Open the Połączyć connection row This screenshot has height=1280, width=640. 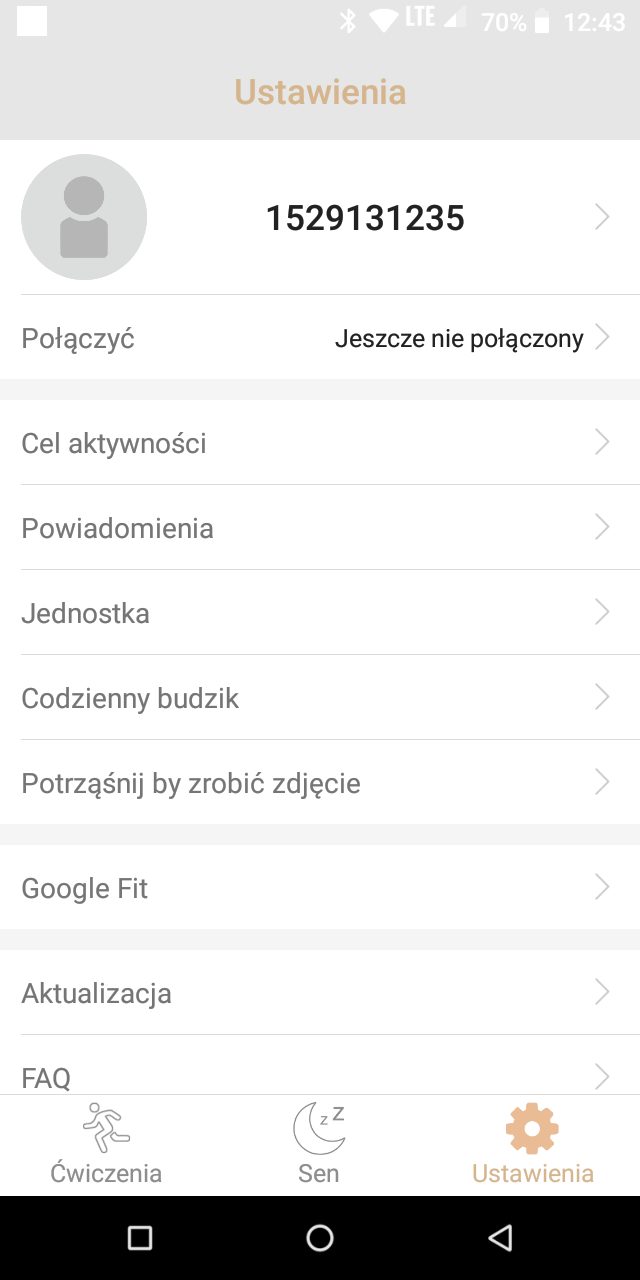320,338
